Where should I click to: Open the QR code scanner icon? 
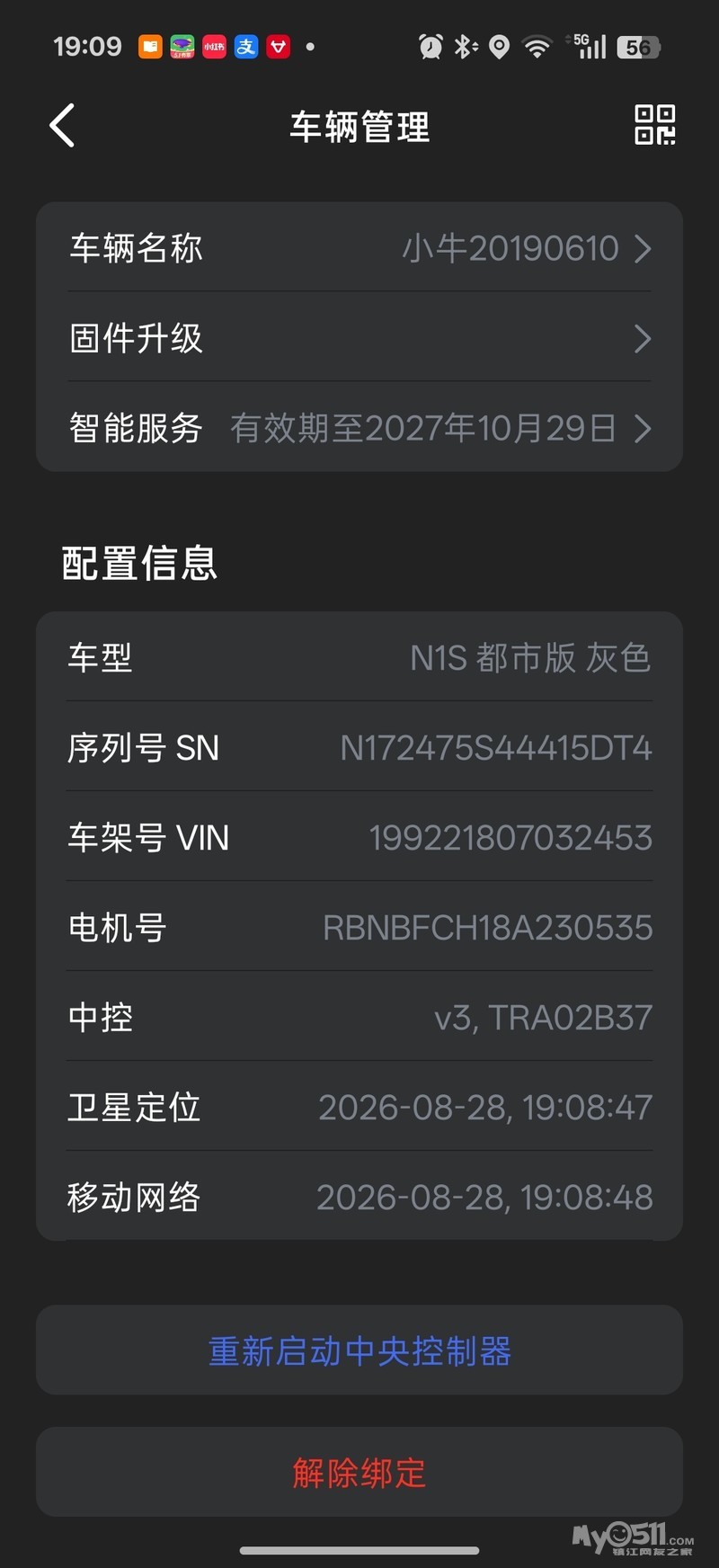[655, 125]
